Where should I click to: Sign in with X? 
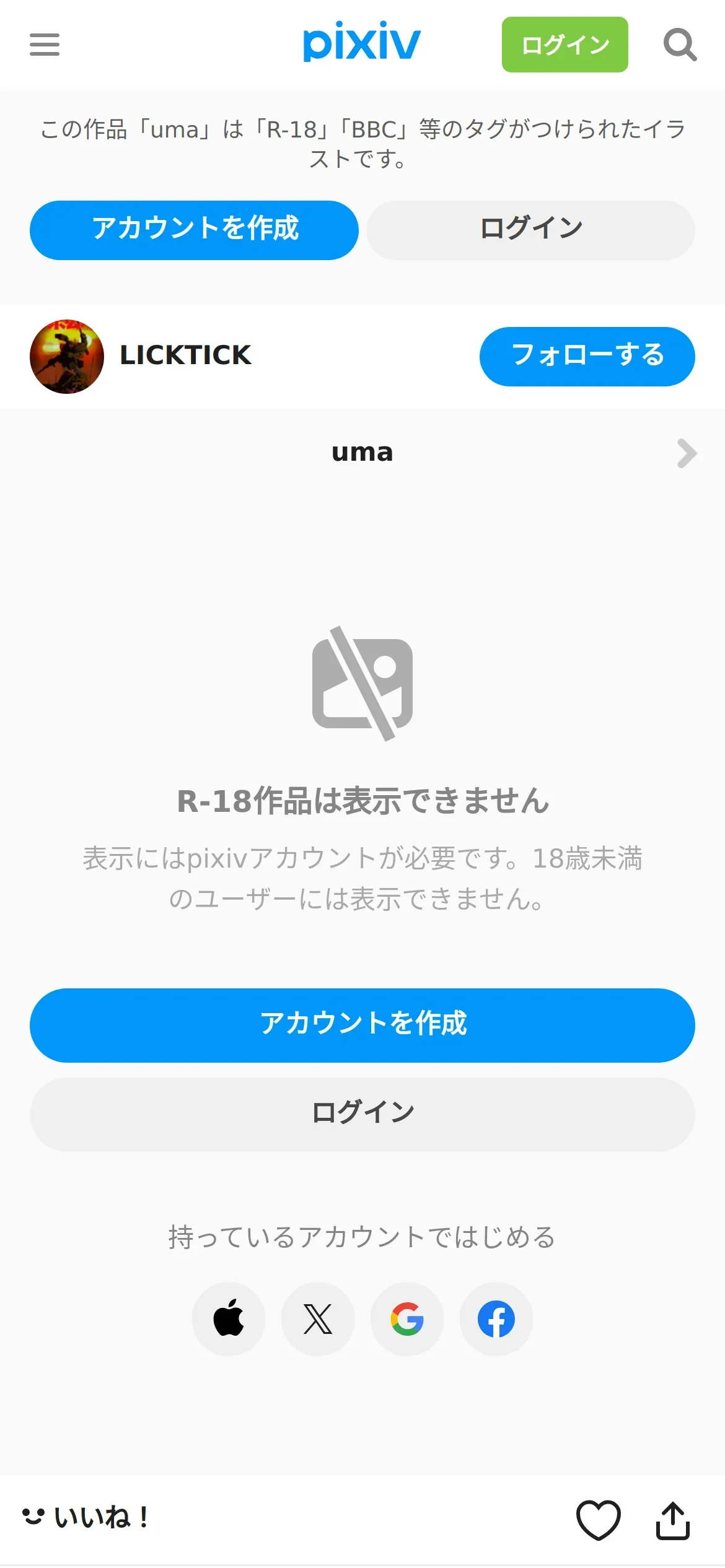[x=318, y=1318]
